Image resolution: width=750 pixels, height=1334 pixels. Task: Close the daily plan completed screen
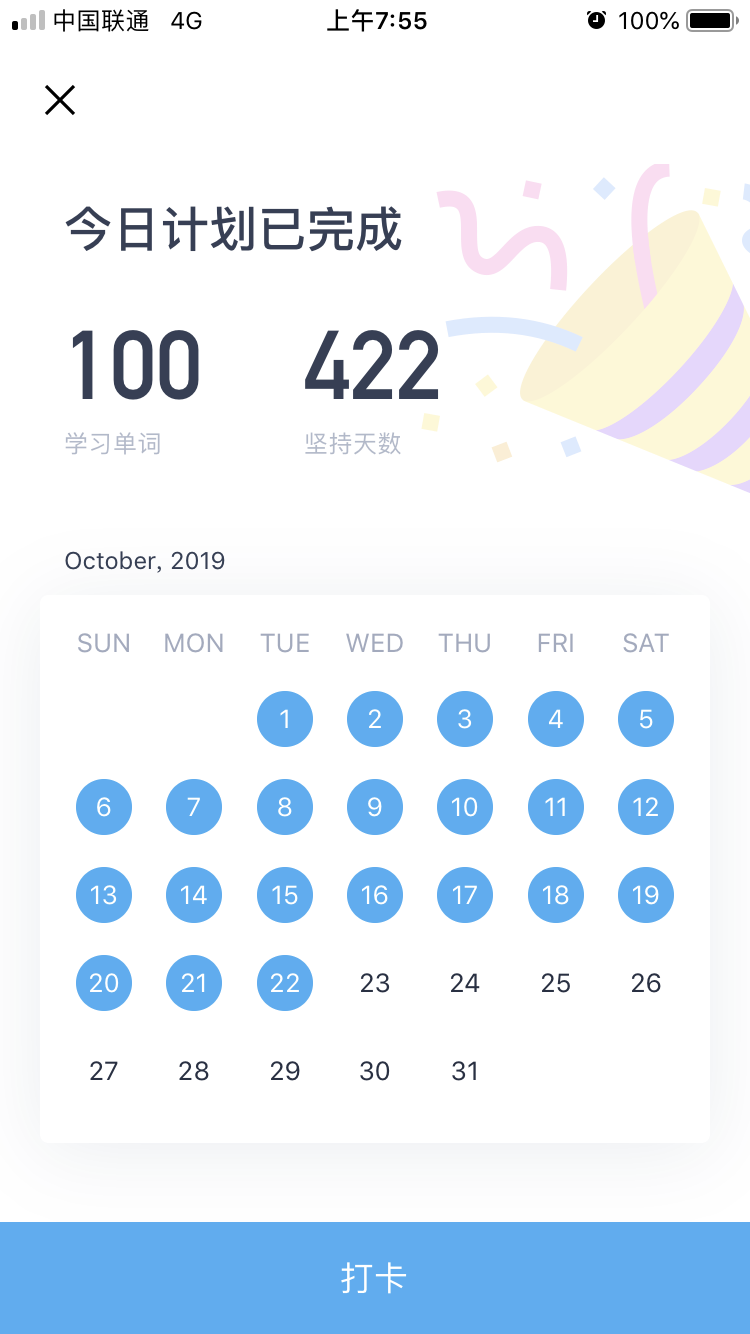[60, 100]
